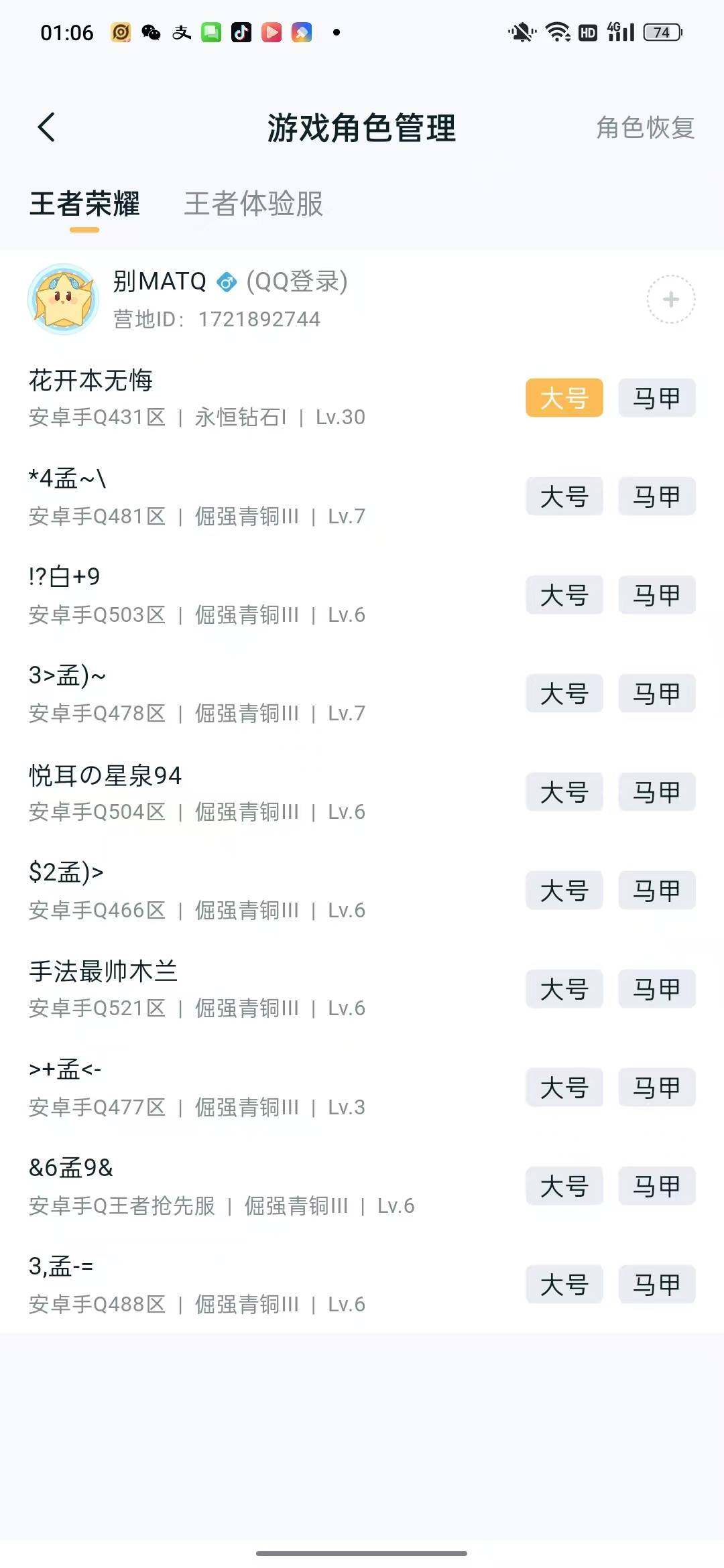Open the 别MATQ account avatar
The image size is (724, 1568).
(64, 300)
